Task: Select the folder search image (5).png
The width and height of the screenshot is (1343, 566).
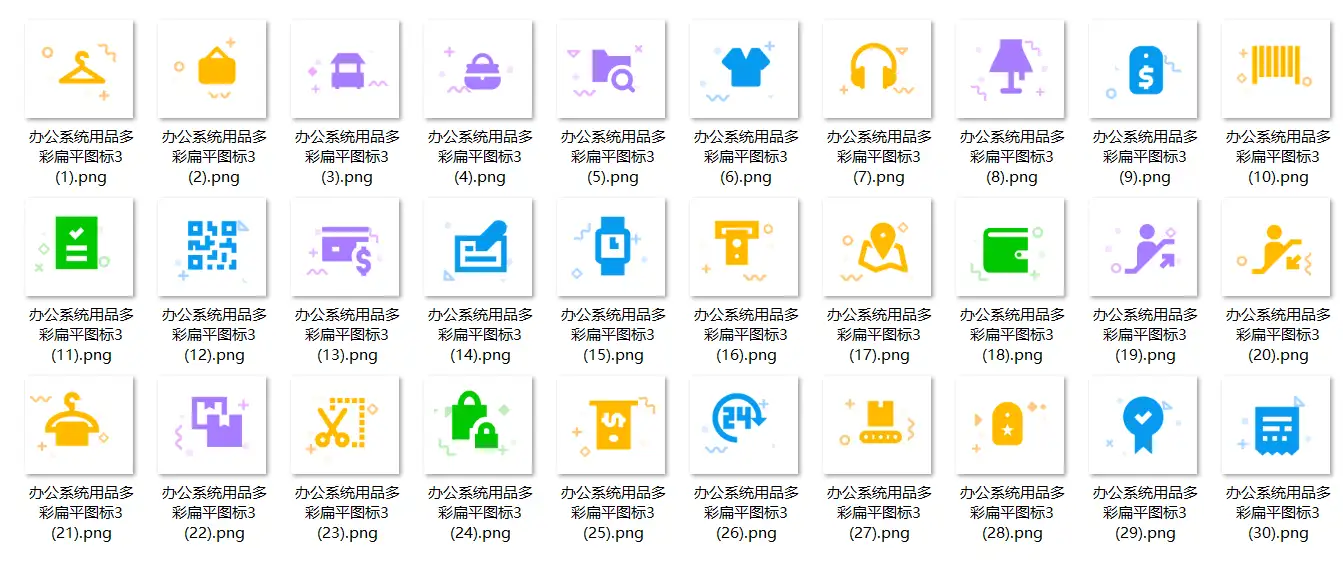Action: click(x=611, y=69)
